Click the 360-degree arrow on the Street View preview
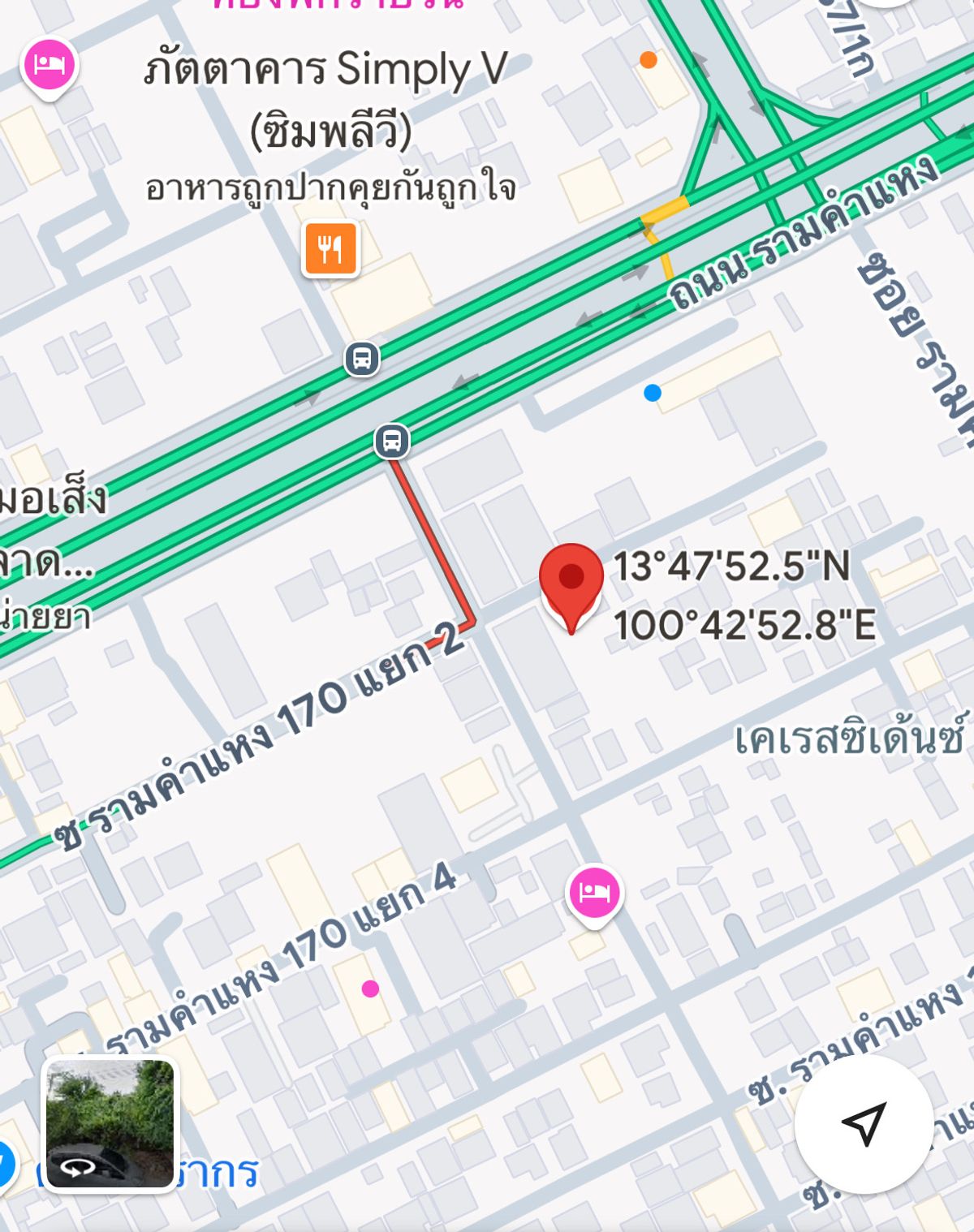 77,1169
